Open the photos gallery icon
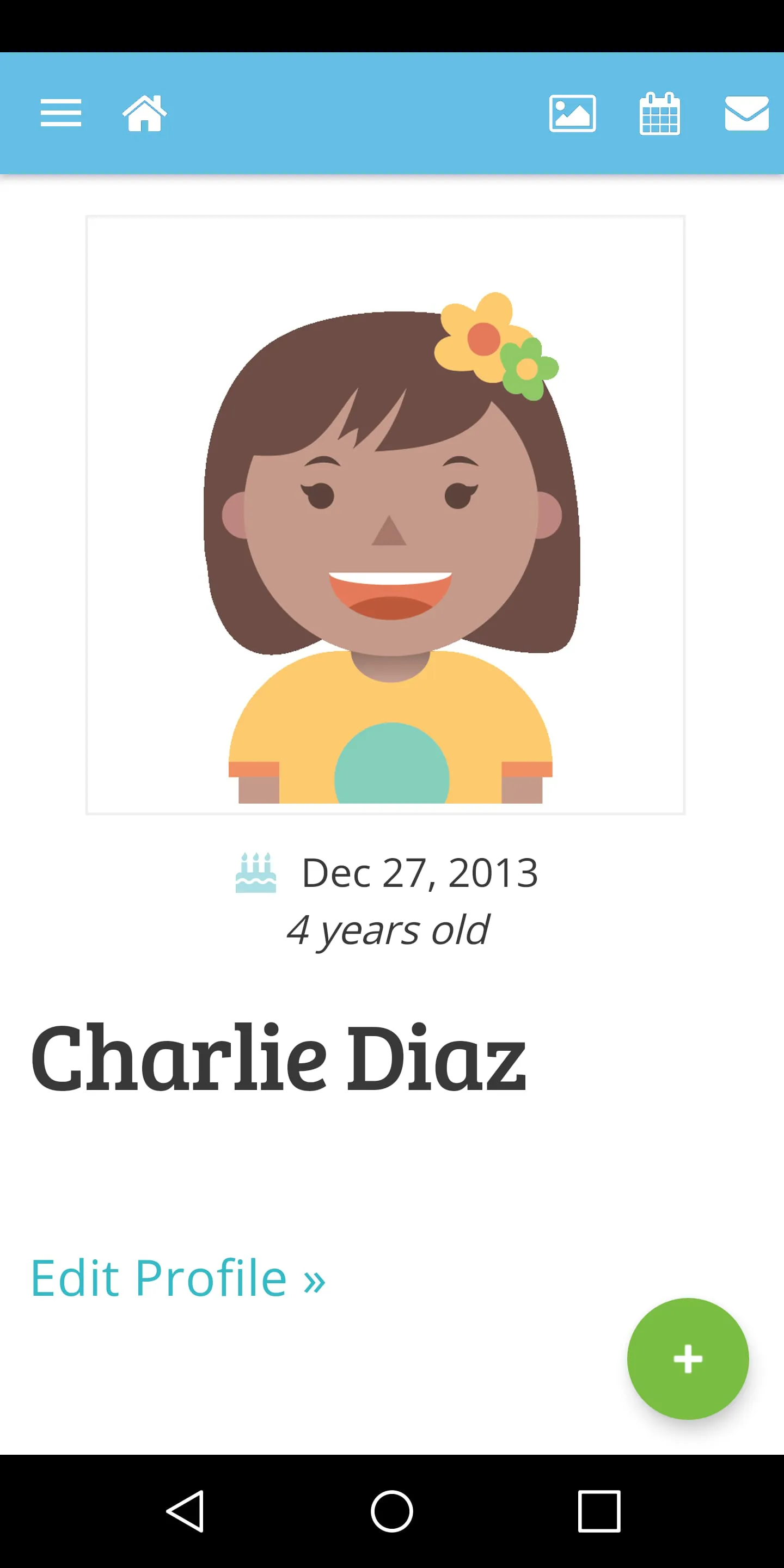784x1568 pixels. (572, 113)
